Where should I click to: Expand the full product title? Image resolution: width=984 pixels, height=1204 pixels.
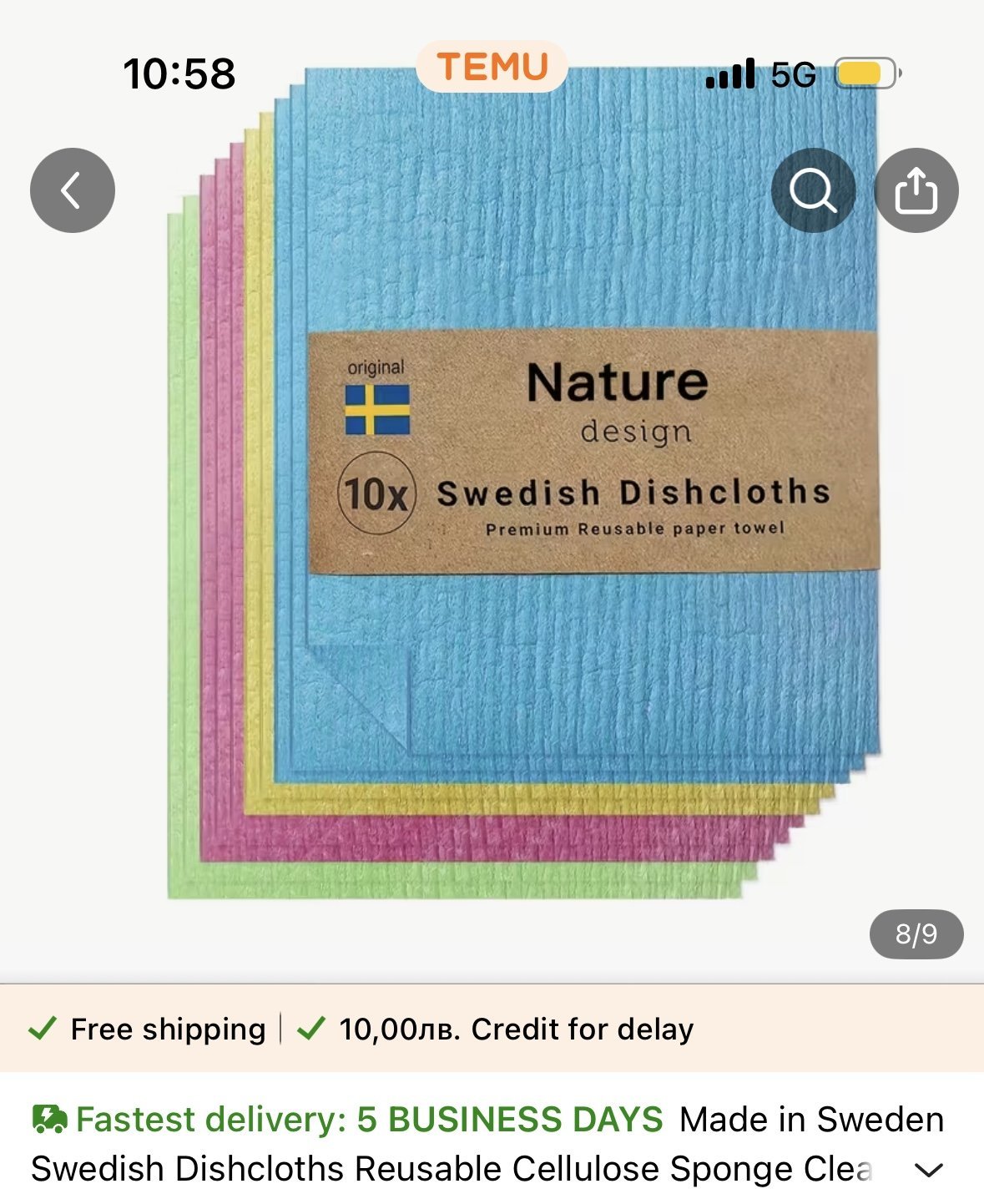coord(928,1169)
